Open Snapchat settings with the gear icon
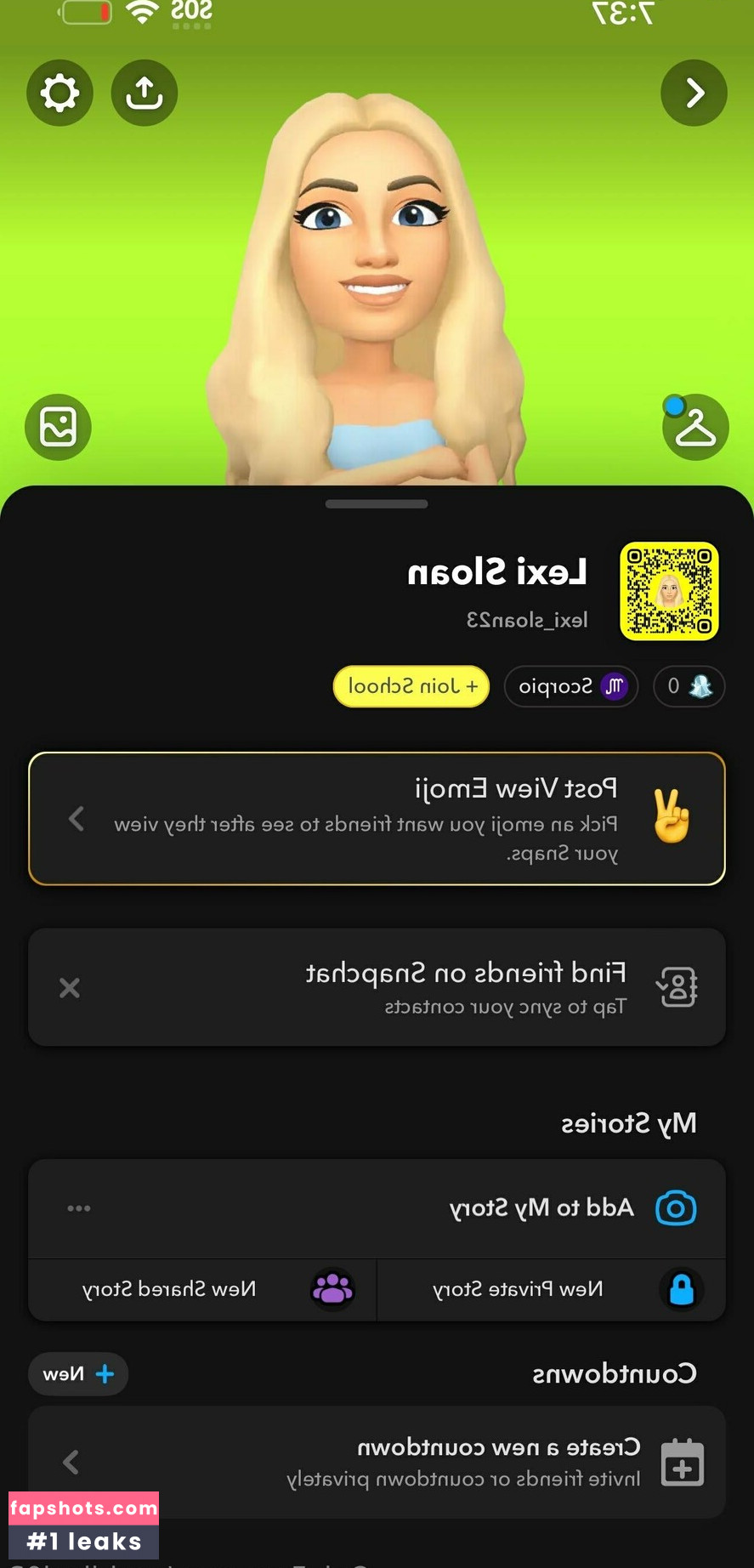 pos(60,94)
